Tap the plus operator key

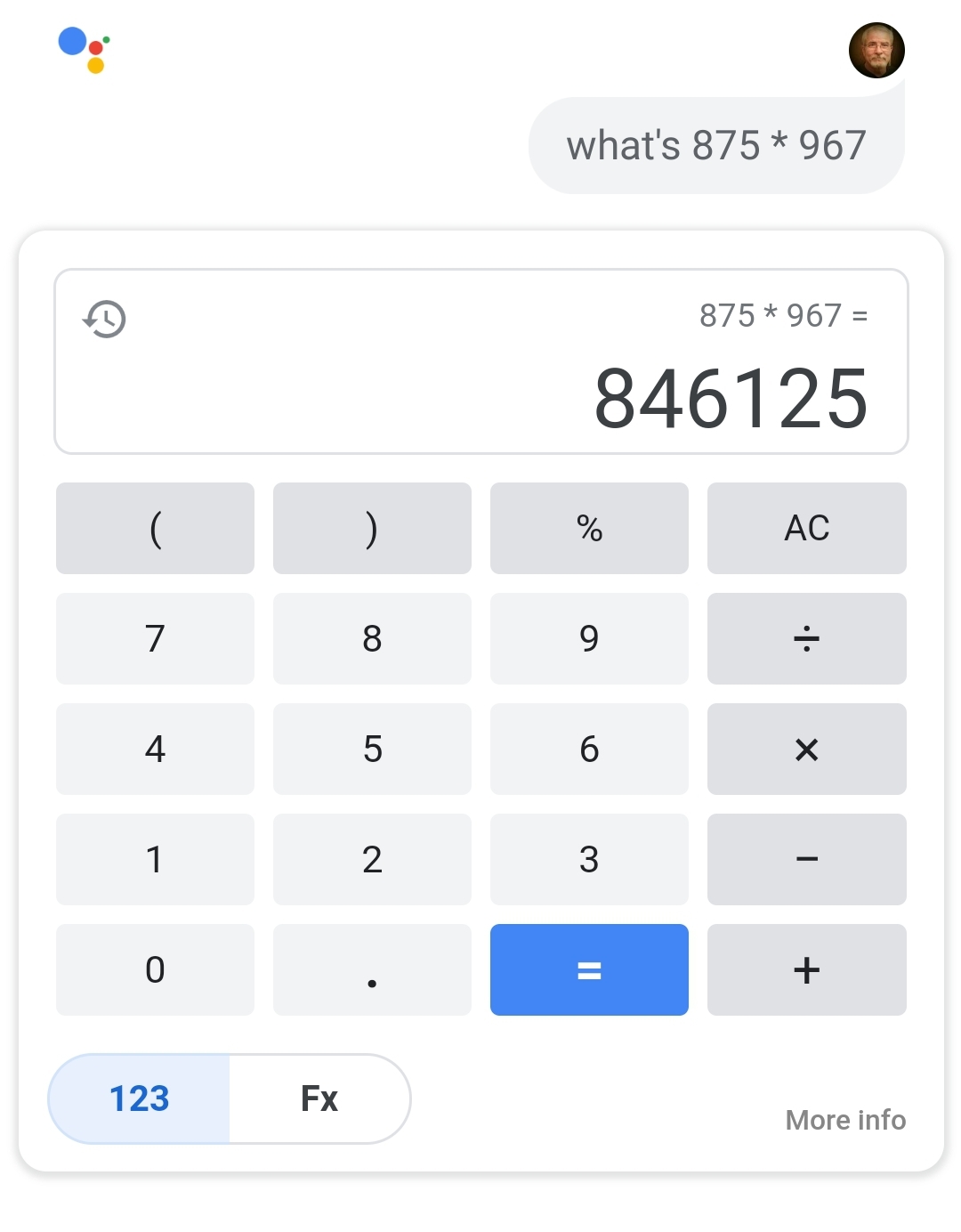click(806, 969)
